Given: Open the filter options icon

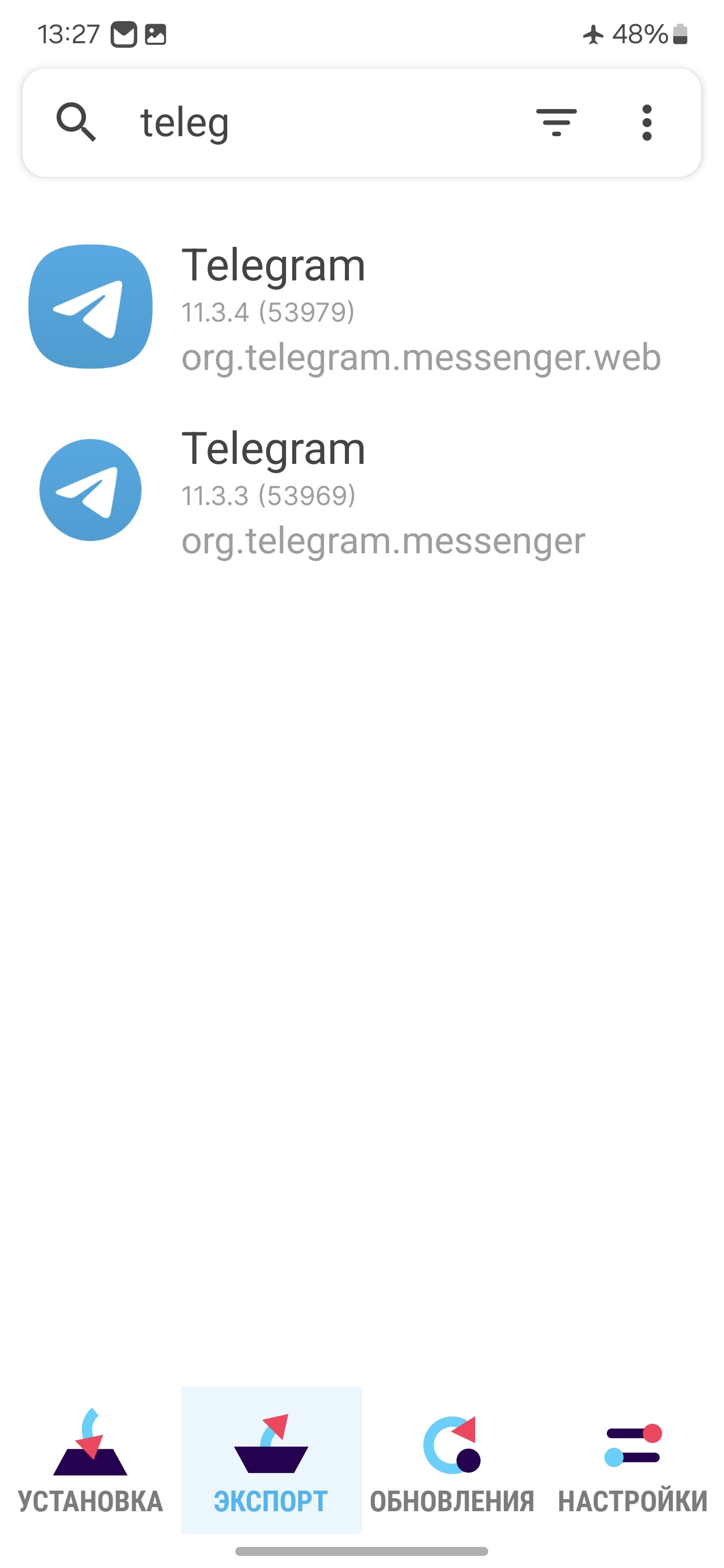Looking at the screenshot, I should [556, 122].
